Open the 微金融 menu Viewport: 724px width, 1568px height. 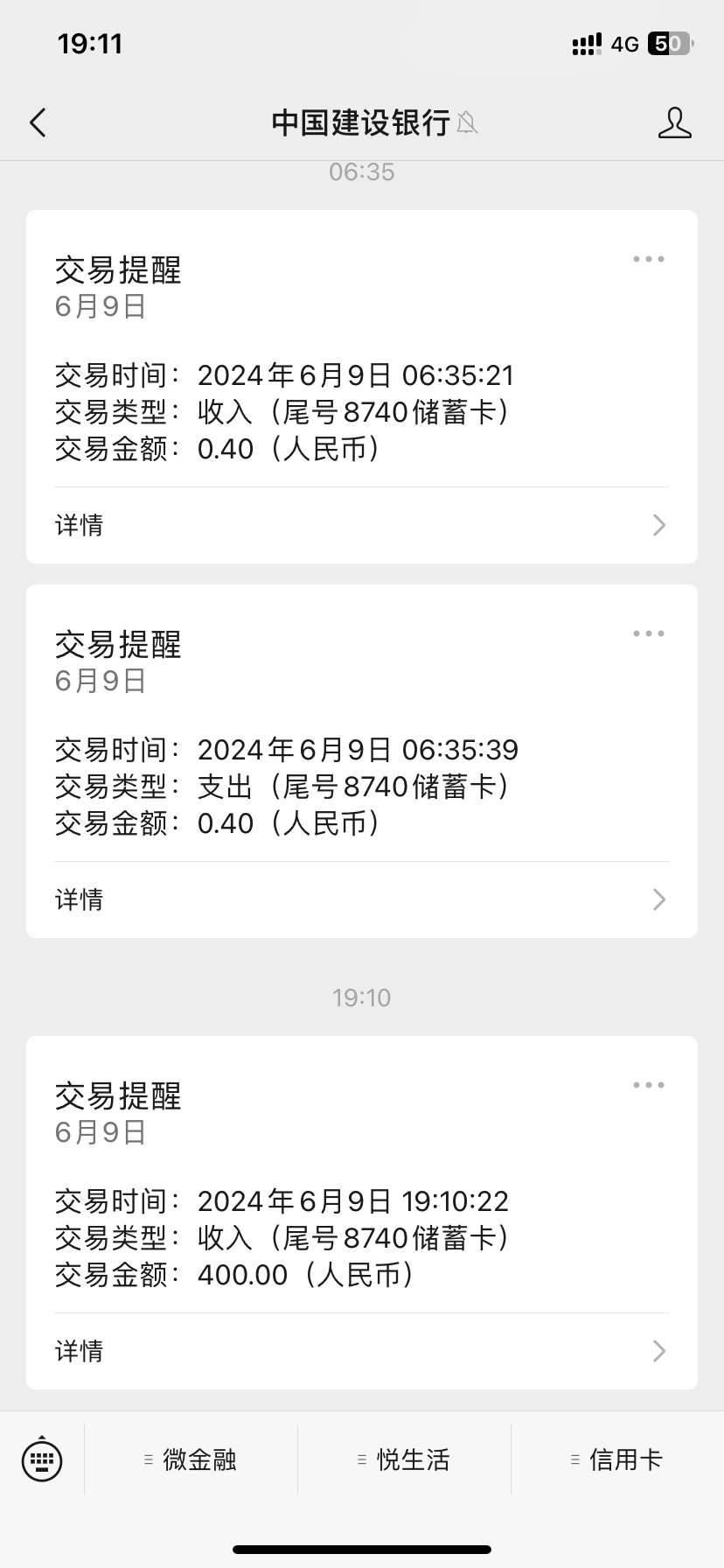tap(191, 1459)
